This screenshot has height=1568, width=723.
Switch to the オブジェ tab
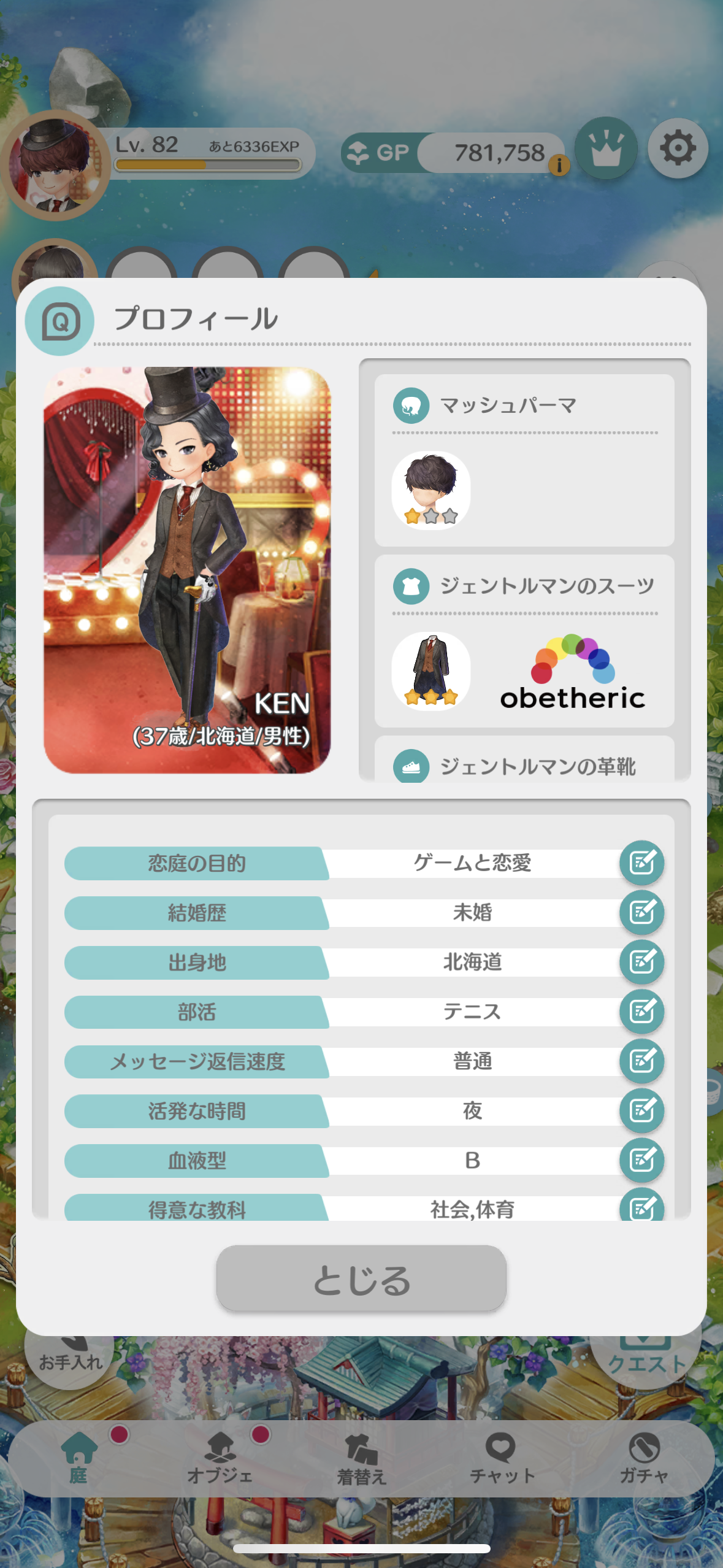coord(220,1459)
